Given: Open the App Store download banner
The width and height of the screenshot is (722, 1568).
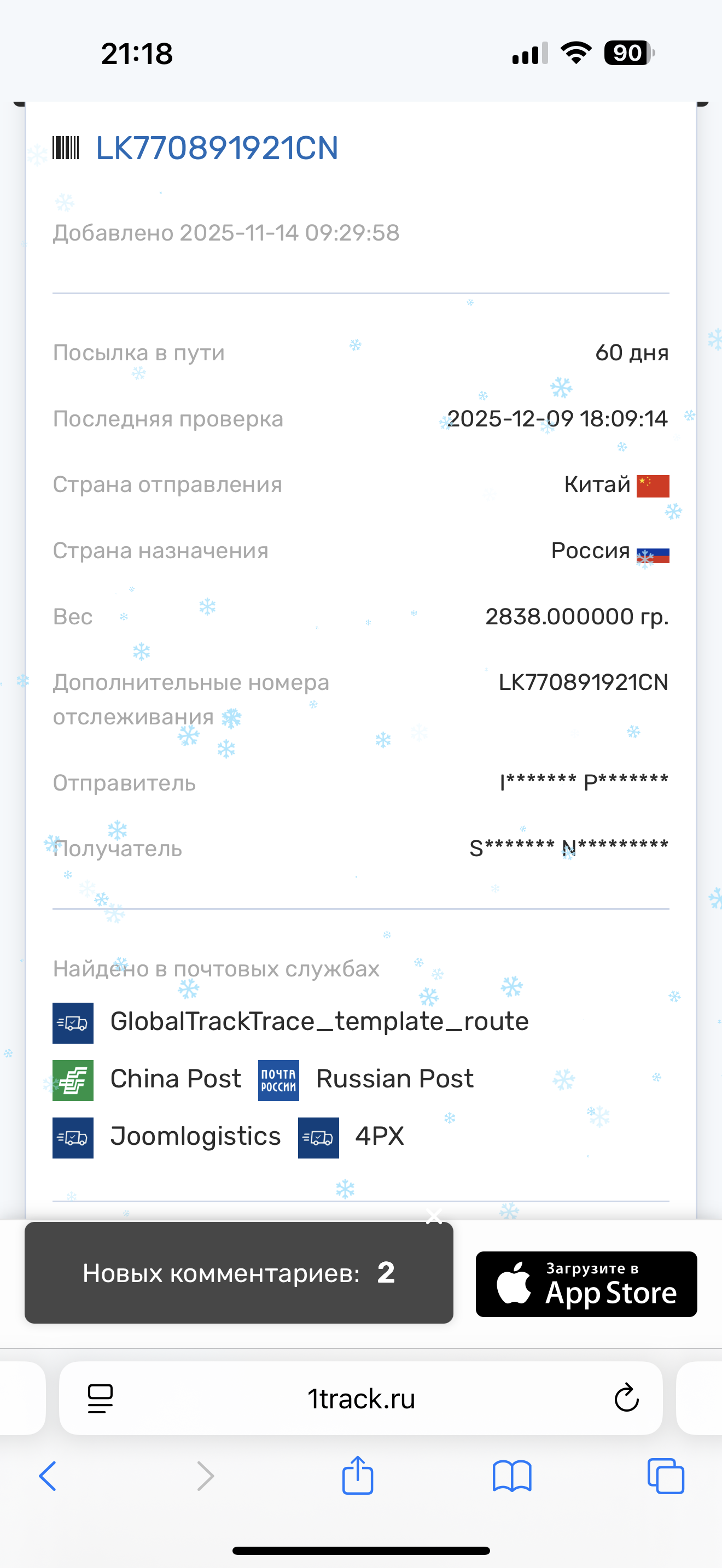Looking at the screenshot, I should click(x=586, y=1284).
